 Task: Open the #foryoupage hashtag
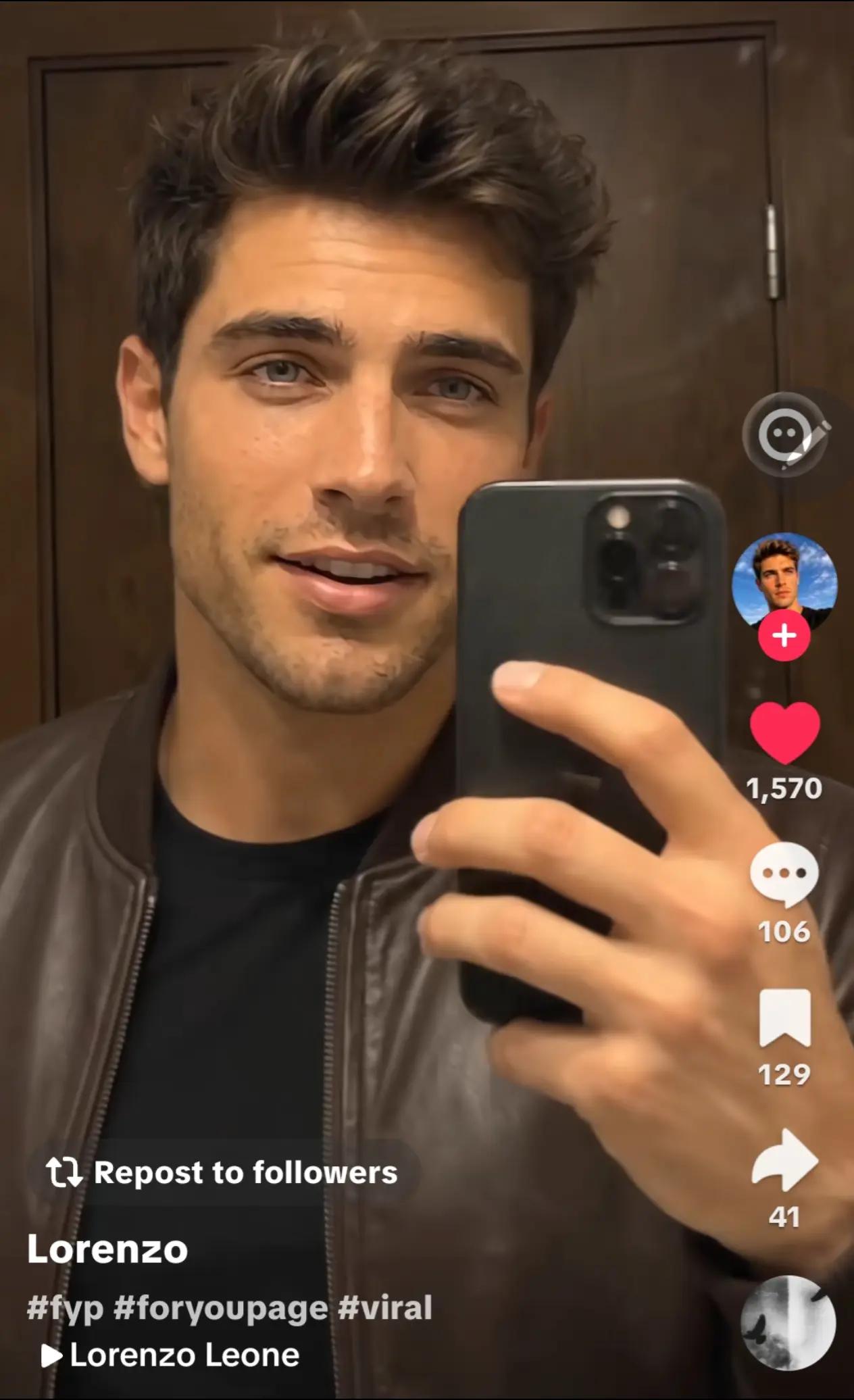[221, 1308]
